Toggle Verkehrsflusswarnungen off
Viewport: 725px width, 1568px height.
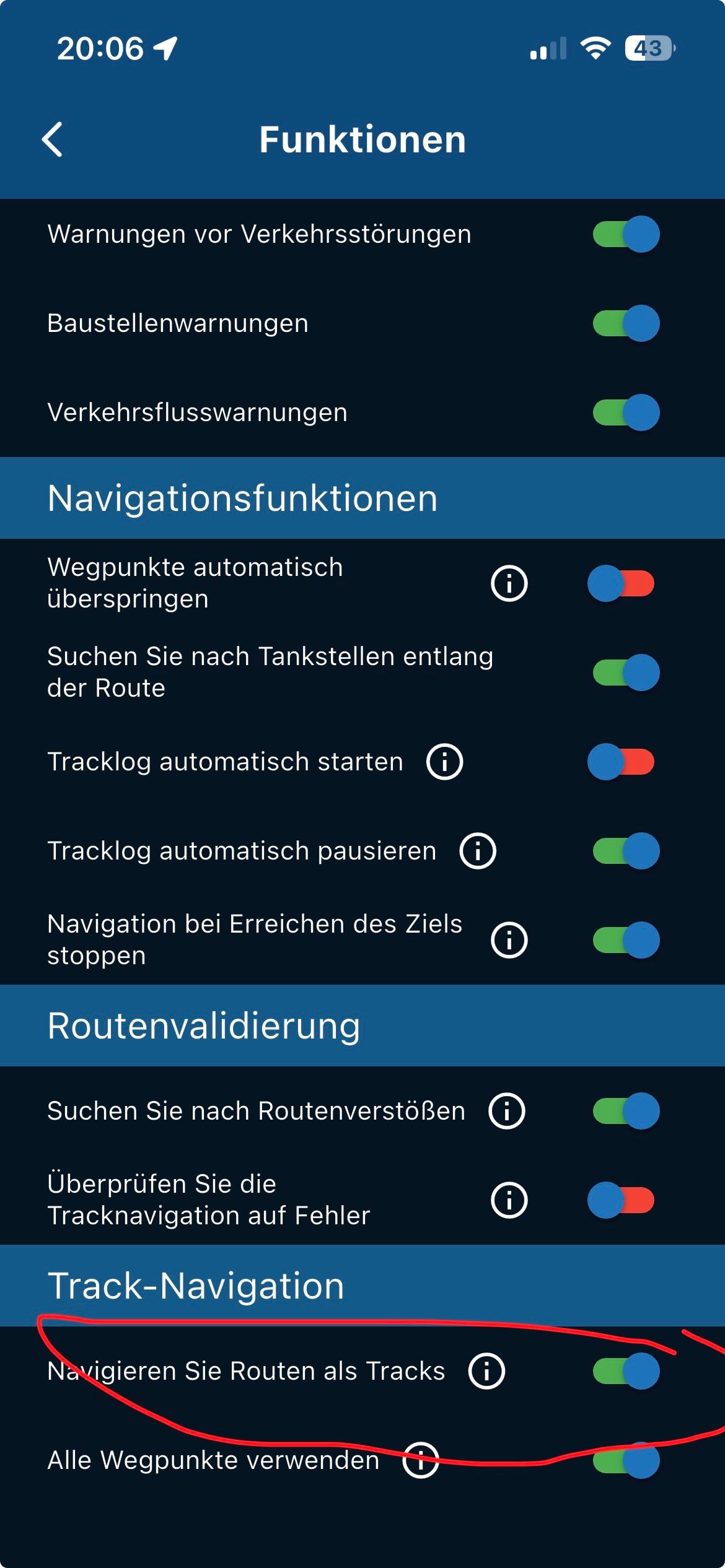click(x=625, y=412)
